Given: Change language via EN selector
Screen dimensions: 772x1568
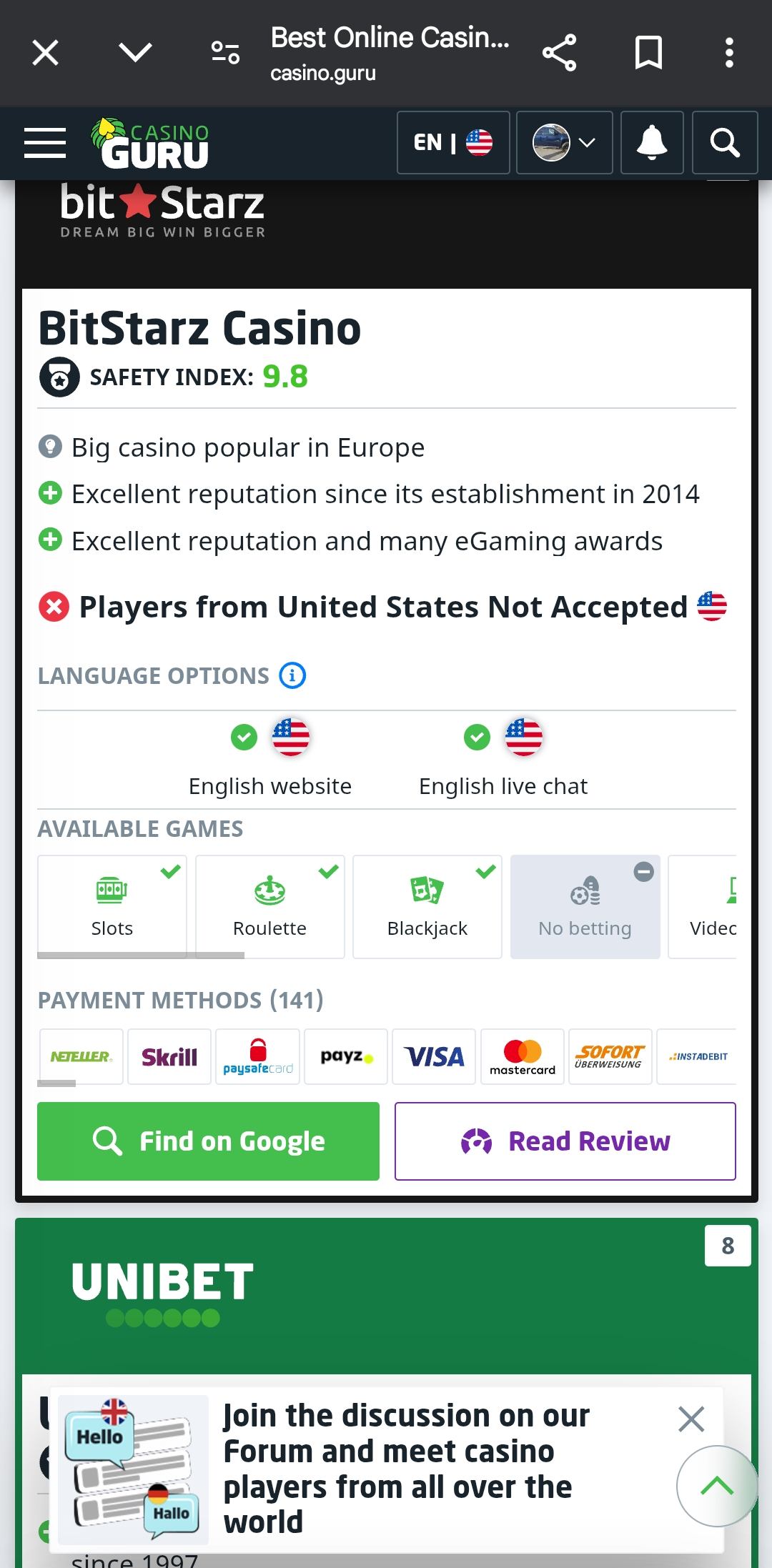Looking at the screenshot, I should tap(453, 143).
